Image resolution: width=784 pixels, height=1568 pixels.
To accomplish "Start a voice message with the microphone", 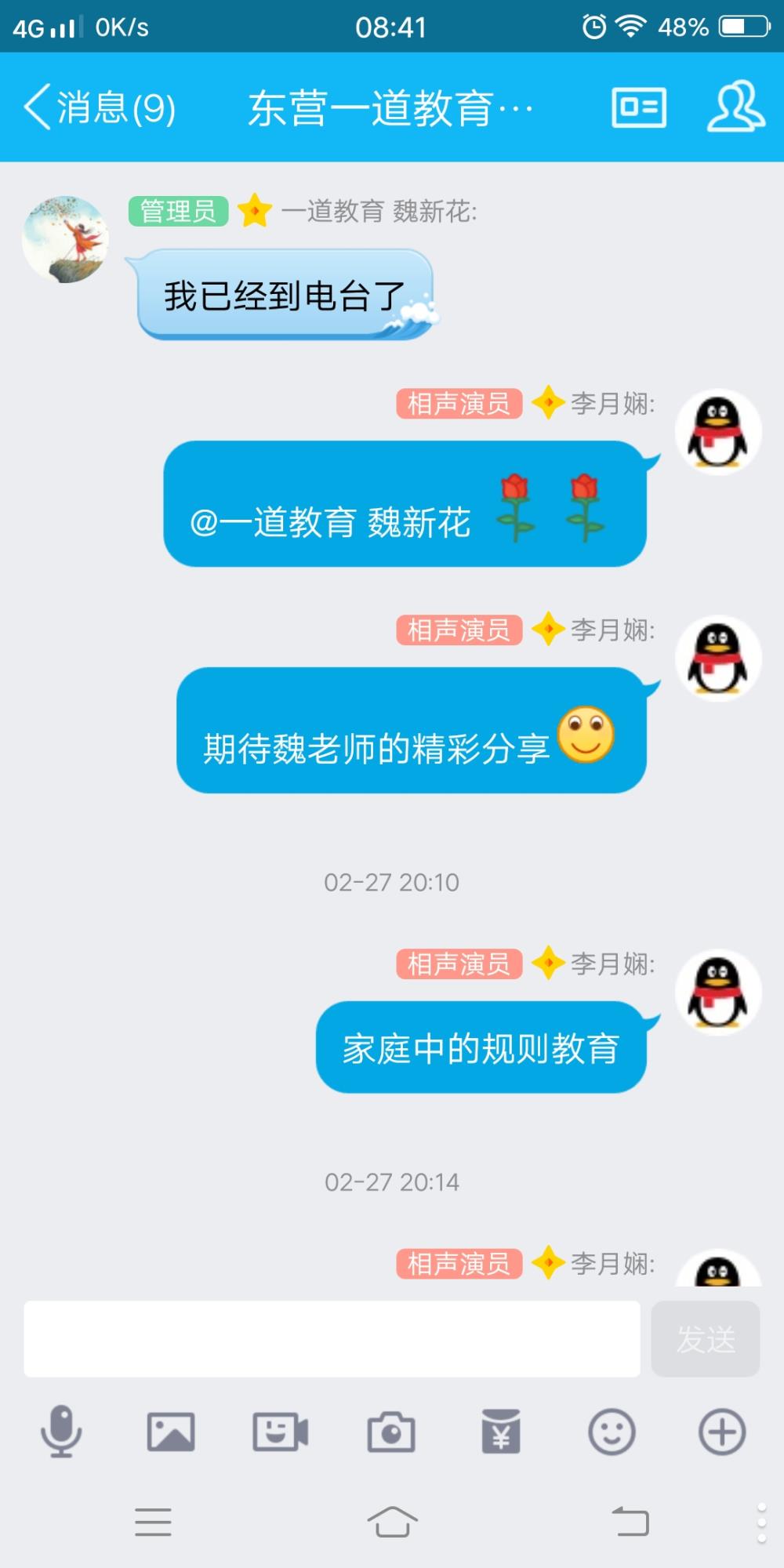I will [x=61, y=1432].
